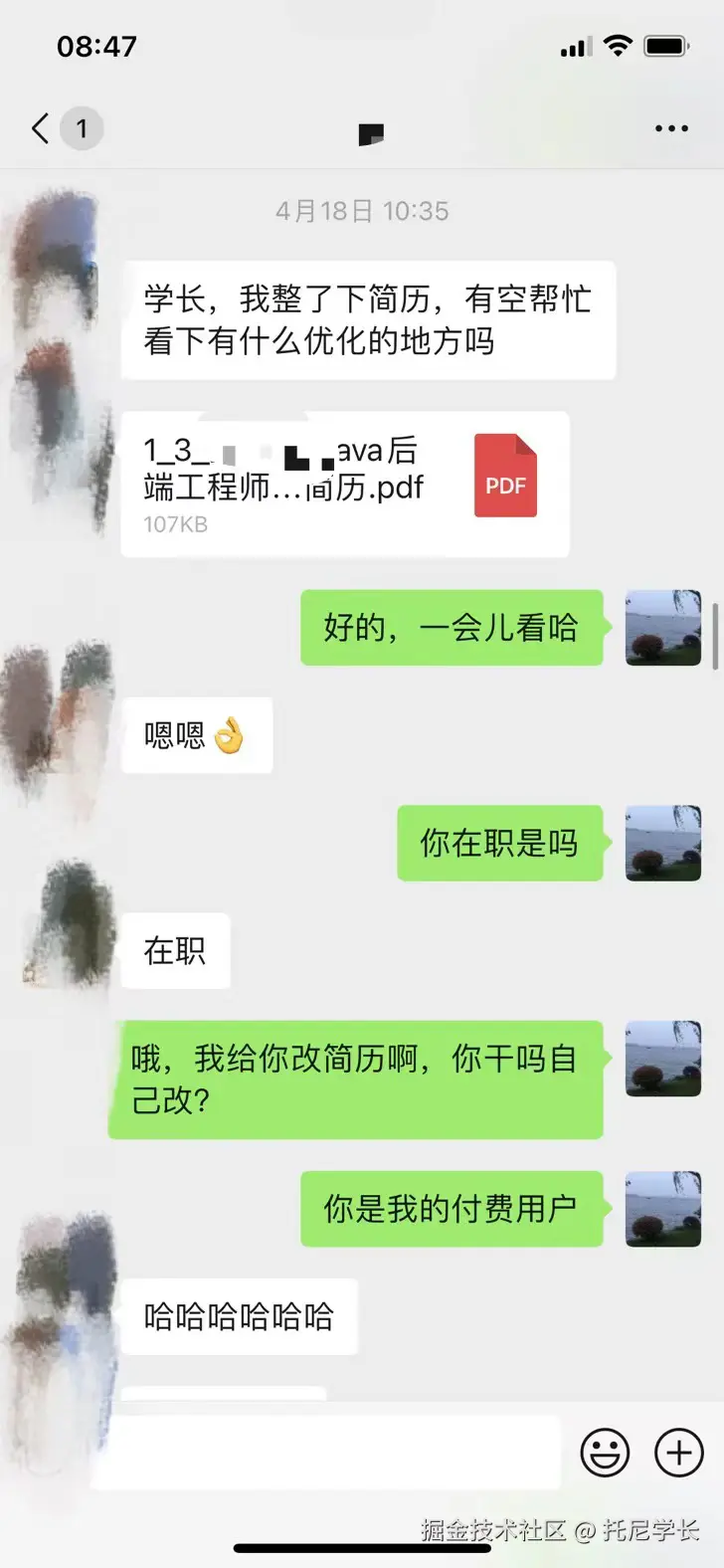724x1568 pixels.
Task: Tap the 哈哈哈哈哈哈 message bubble
Action: tap(239, 1317)
